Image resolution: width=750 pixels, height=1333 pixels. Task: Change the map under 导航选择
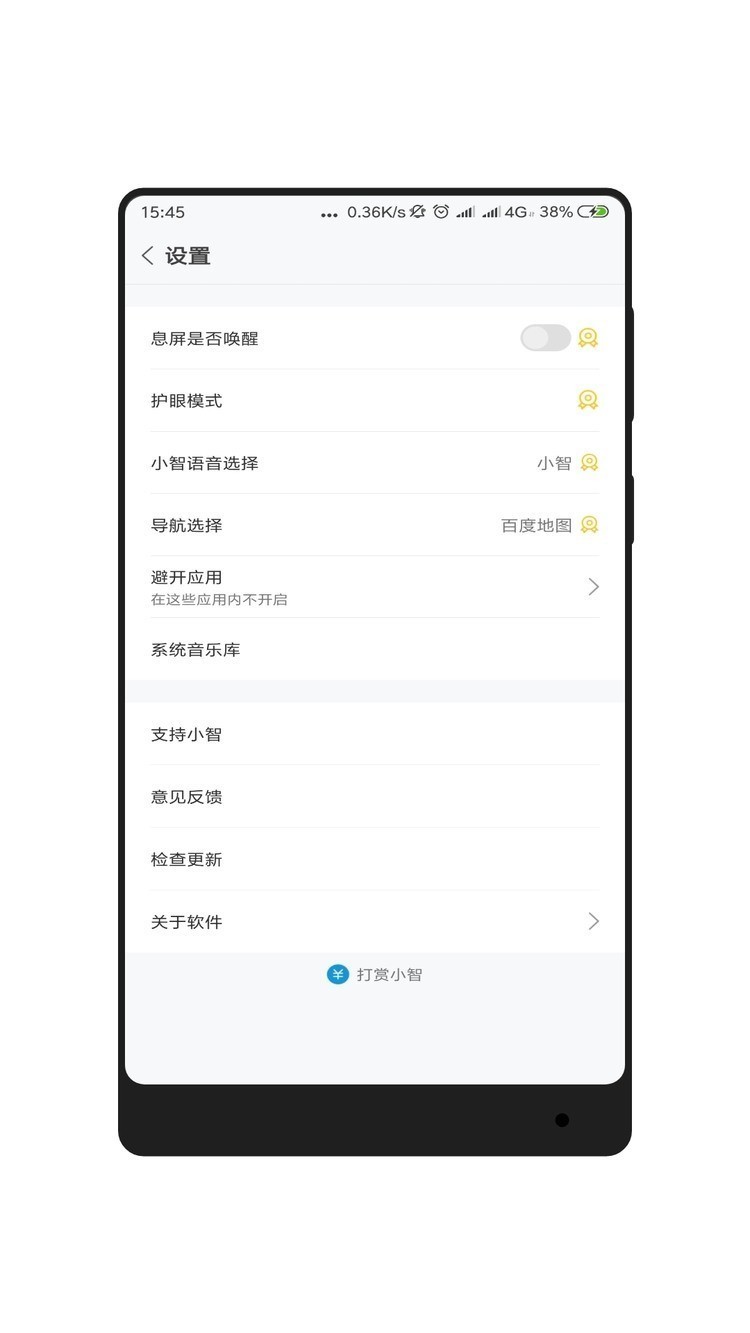pyautogui.click(x=374, y=525)
